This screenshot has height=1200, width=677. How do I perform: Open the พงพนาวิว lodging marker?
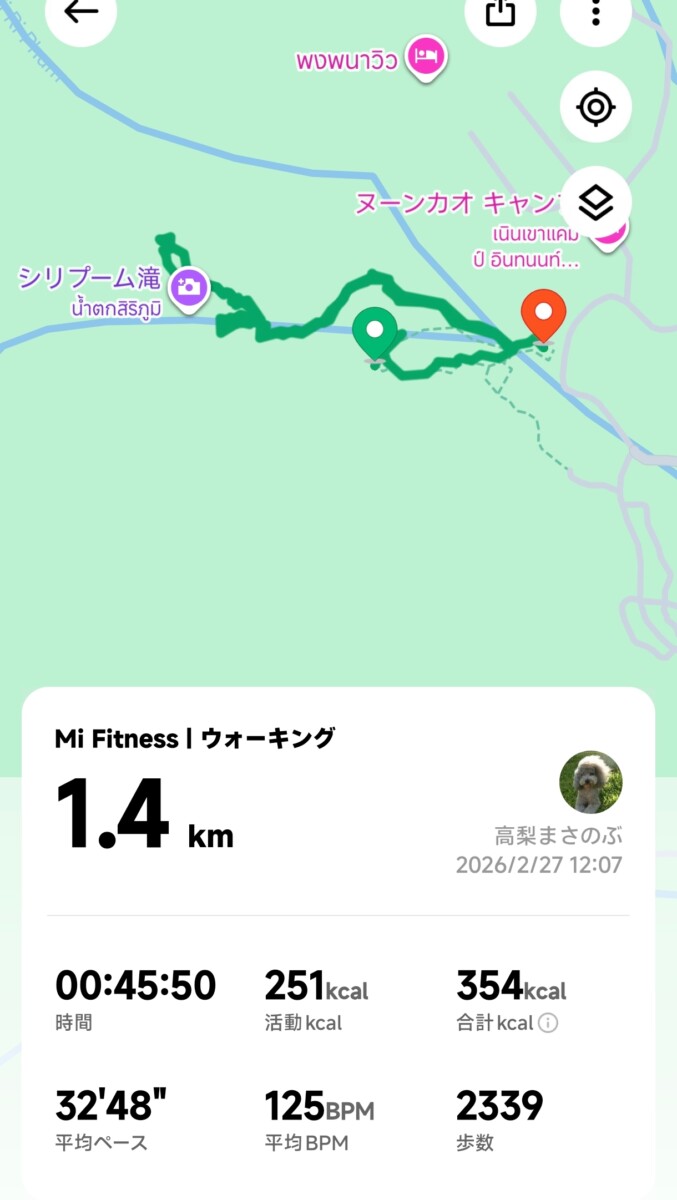pyautogui.click(x=427, y=57)
